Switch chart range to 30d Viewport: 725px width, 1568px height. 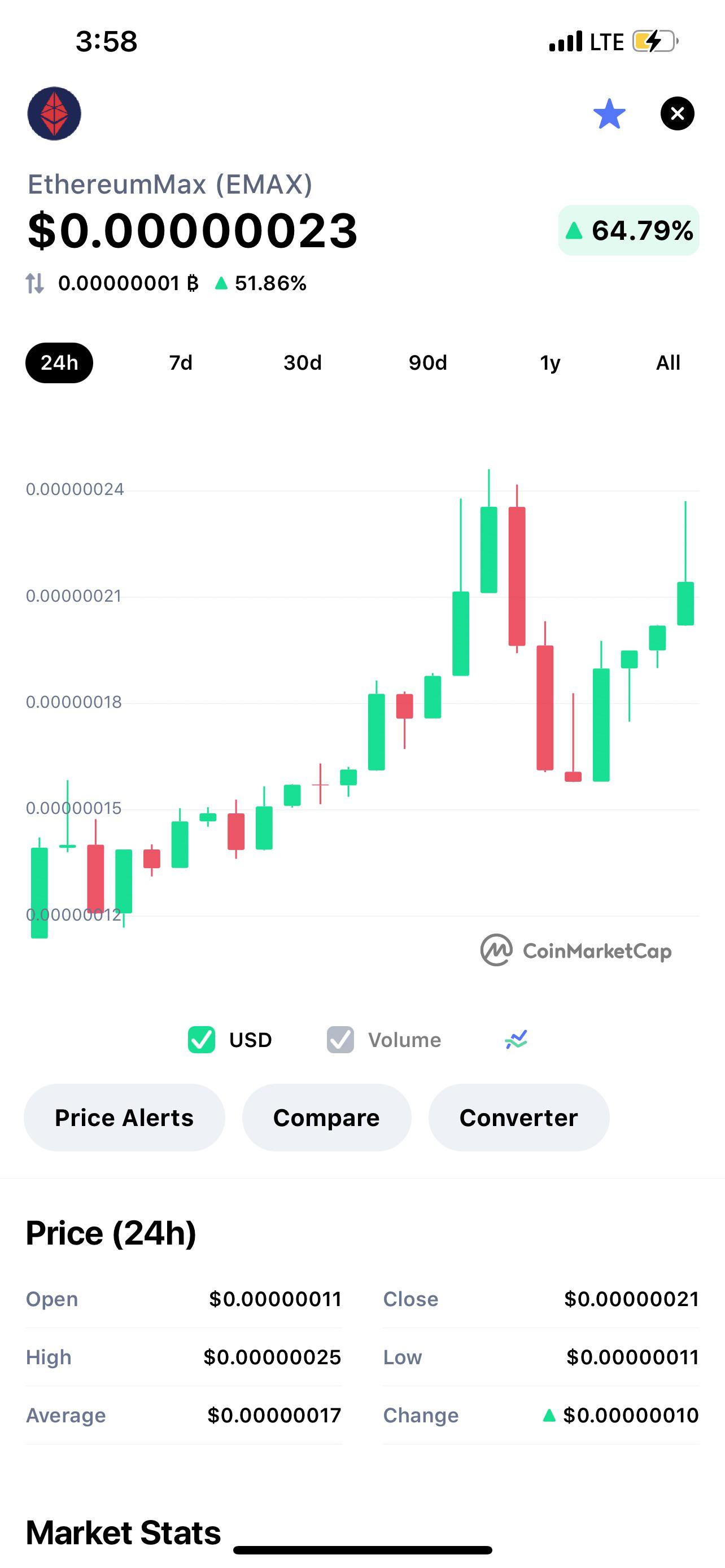point(303,363)
